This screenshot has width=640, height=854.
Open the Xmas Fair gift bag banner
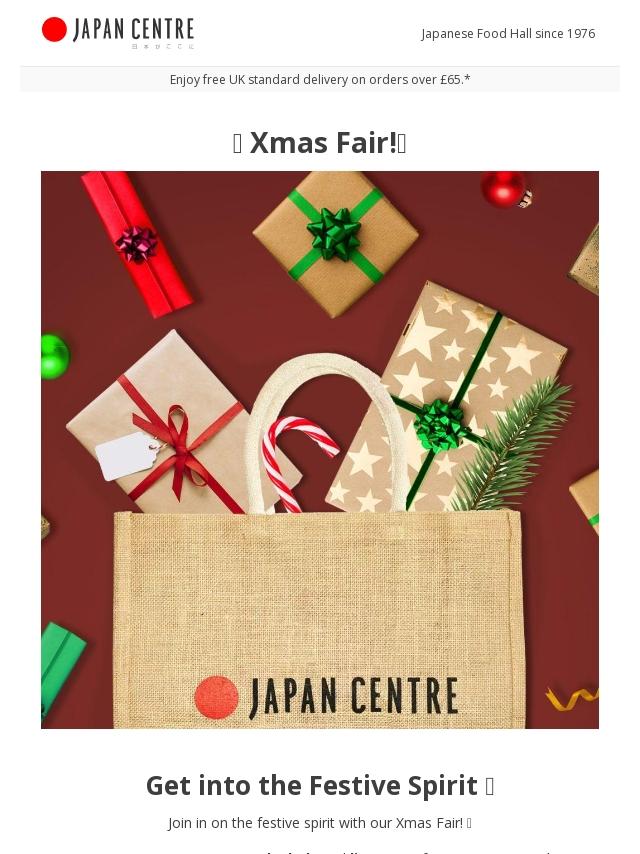[x=320, y=449]
